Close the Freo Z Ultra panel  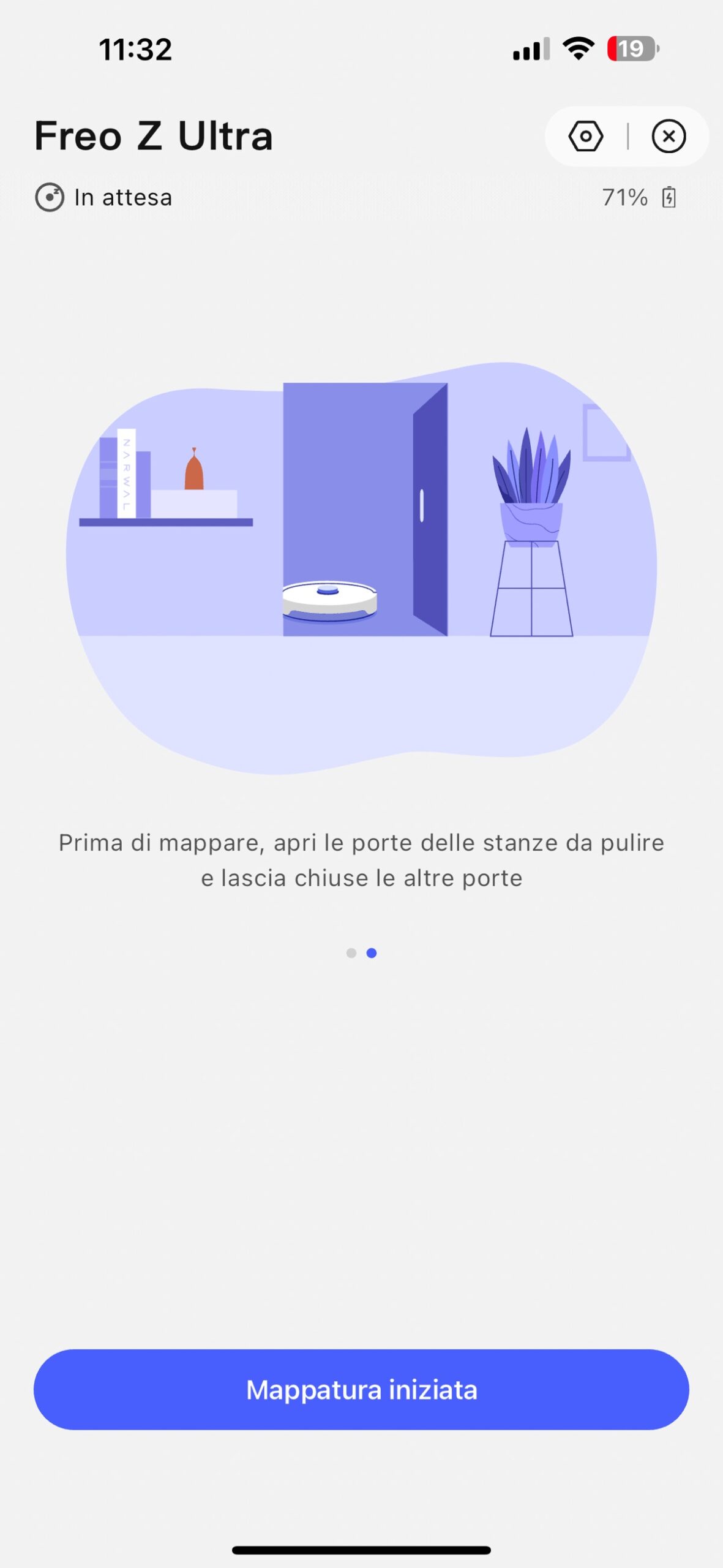[669, 136]
